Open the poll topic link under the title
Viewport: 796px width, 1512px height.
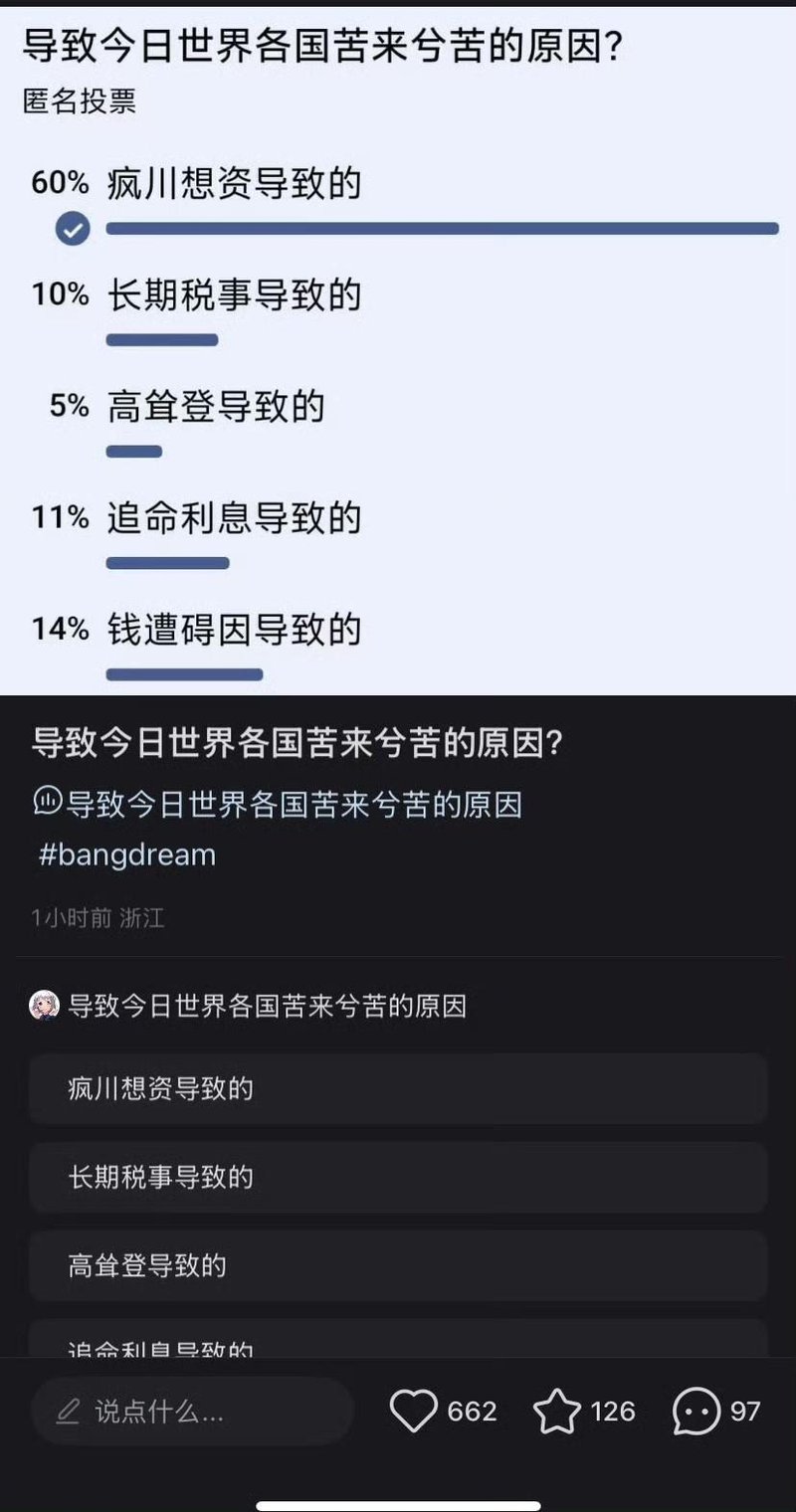point(278,803)
